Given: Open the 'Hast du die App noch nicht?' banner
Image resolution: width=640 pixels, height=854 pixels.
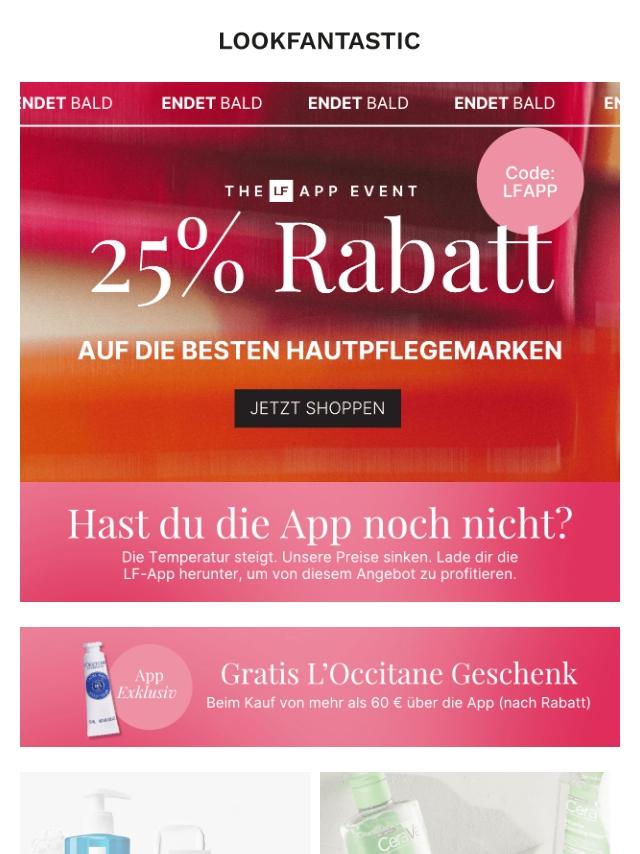Looking at the screenshot, I should (x=320, y=542).
